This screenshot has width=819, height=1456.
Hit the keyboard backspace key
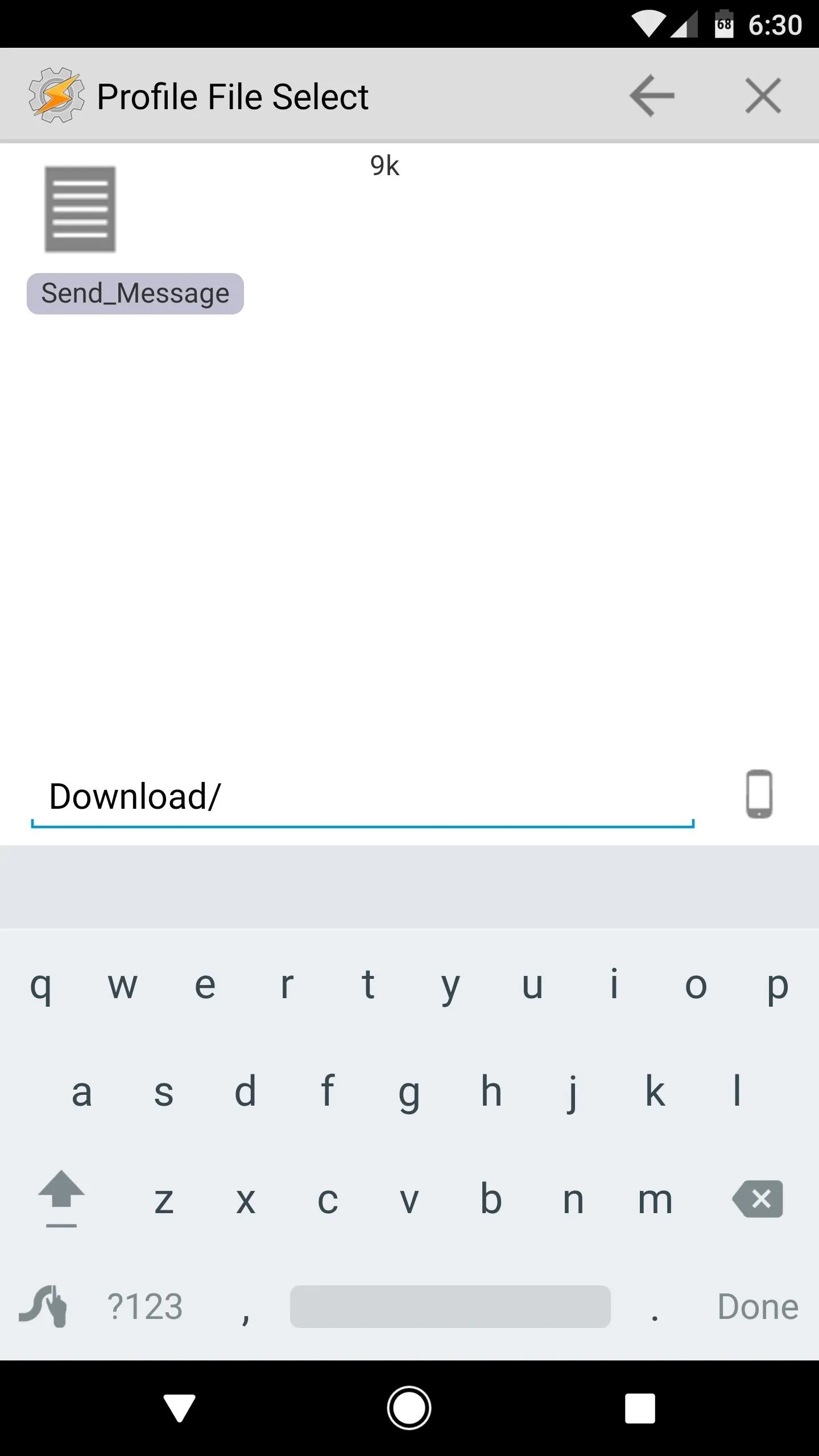click(758, 1199)
